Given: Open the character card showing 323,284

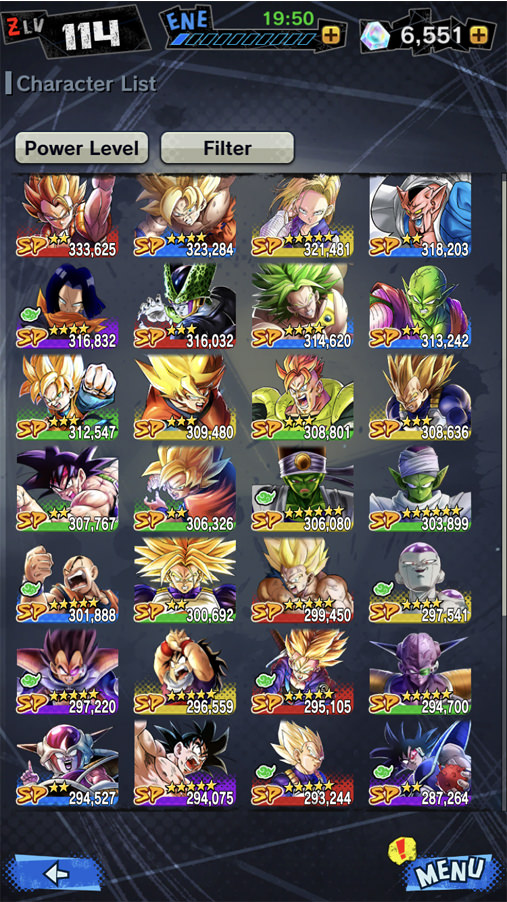Looking at the screenshot, I should (x=185, y=216).
